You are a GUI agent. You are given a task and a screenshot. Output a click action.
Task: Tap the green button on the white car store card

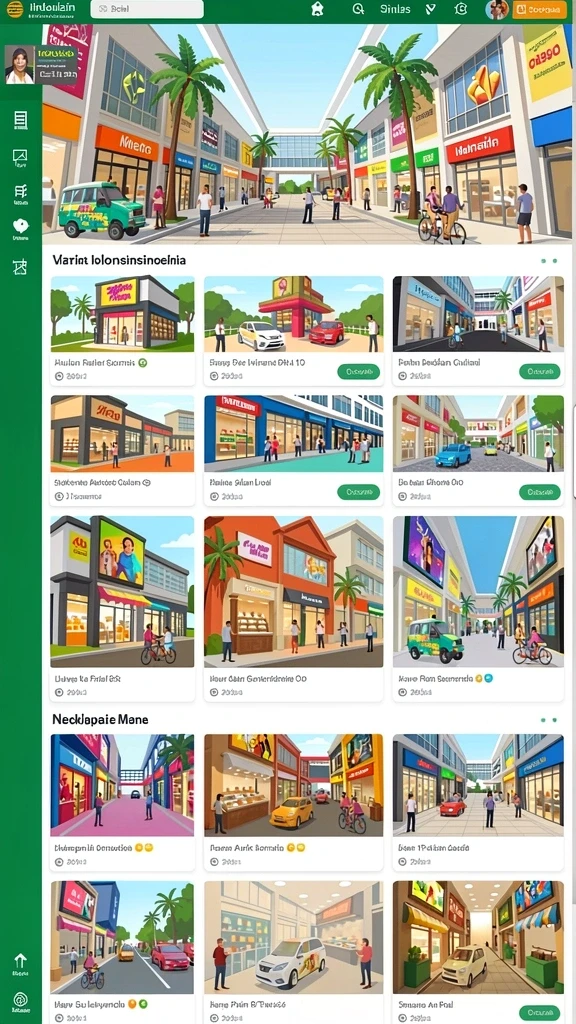click(x=358, y=372)
